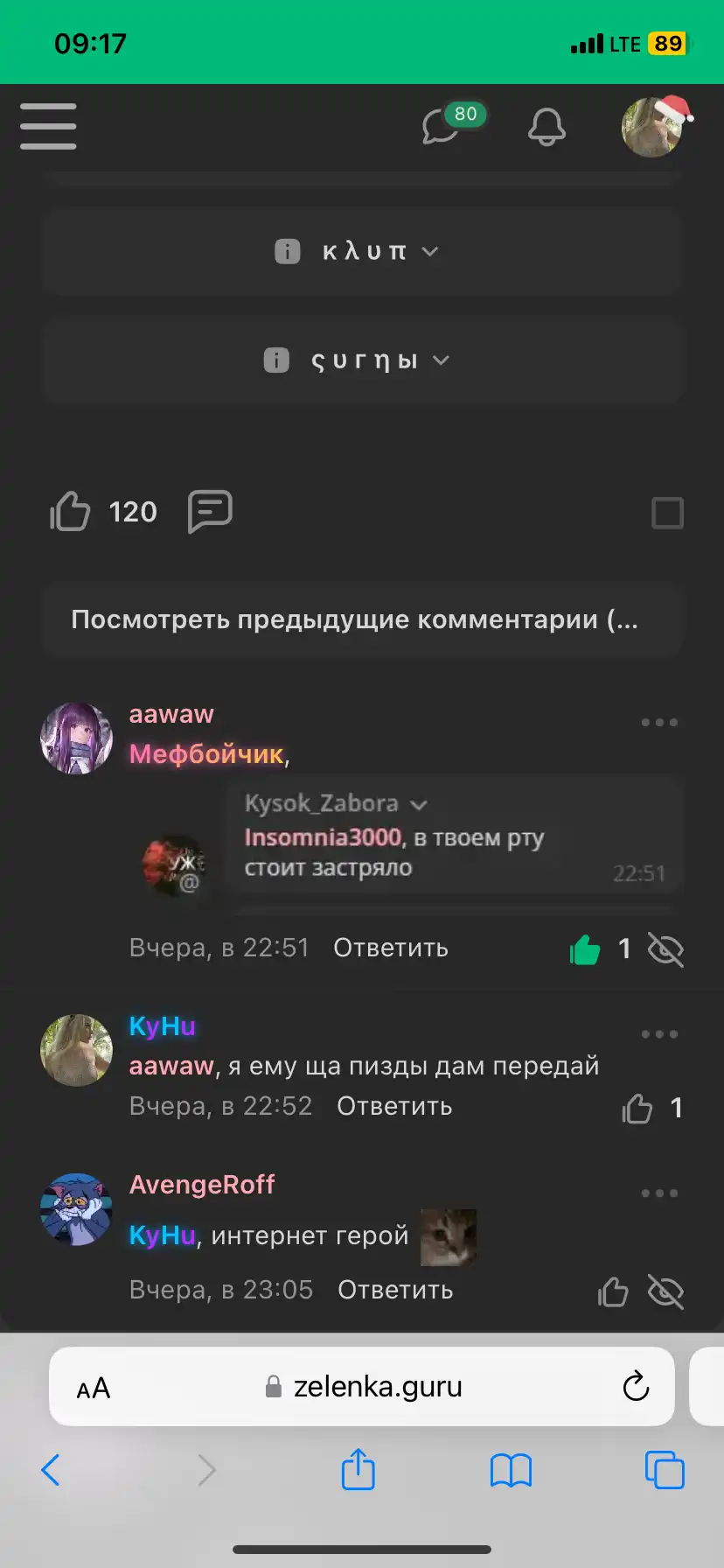Open the hamburger drawer menu

point(48,126)
